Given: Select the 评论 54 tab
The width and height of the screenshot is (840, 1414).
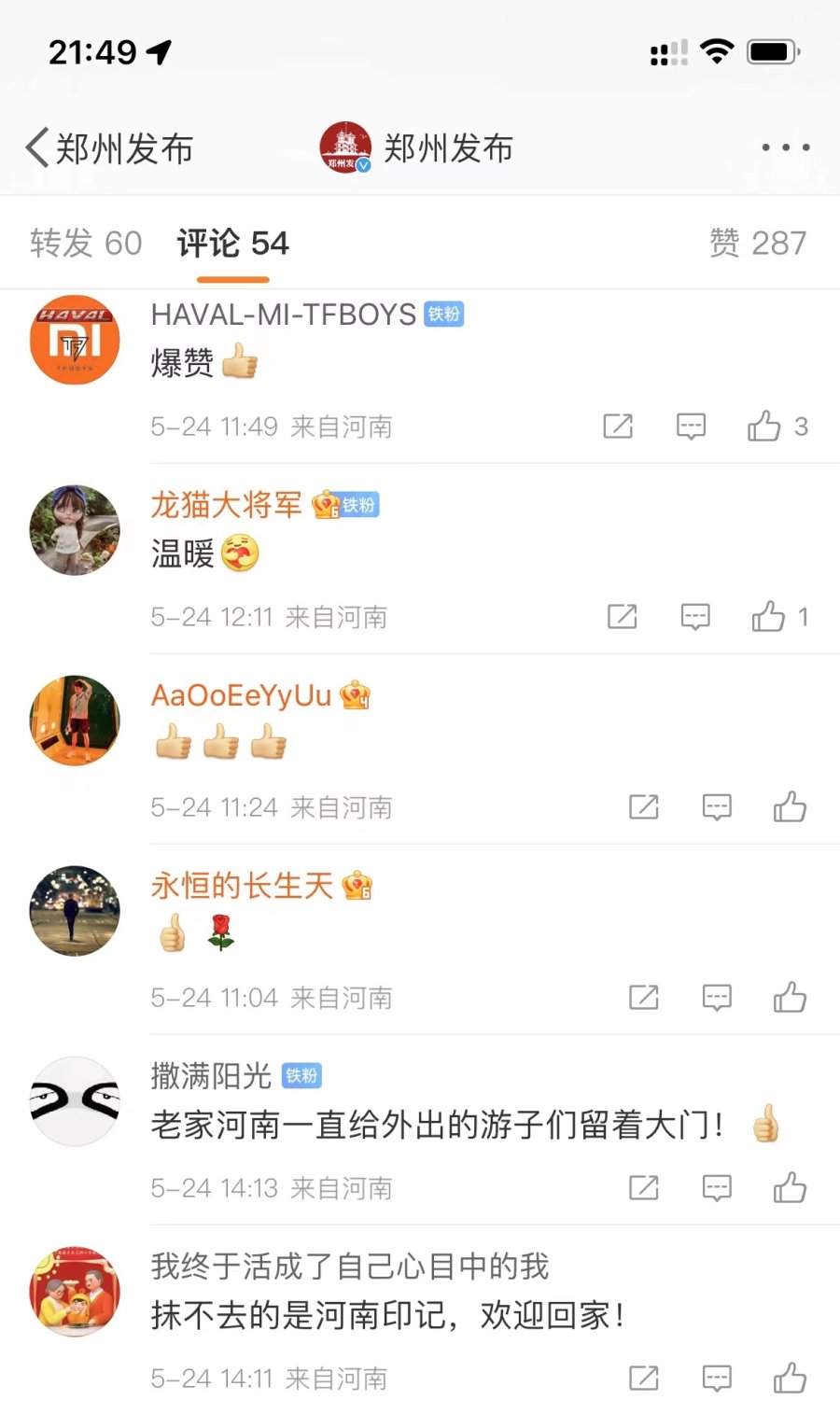Looking at the screenshot, I should (x=232, y=244).
